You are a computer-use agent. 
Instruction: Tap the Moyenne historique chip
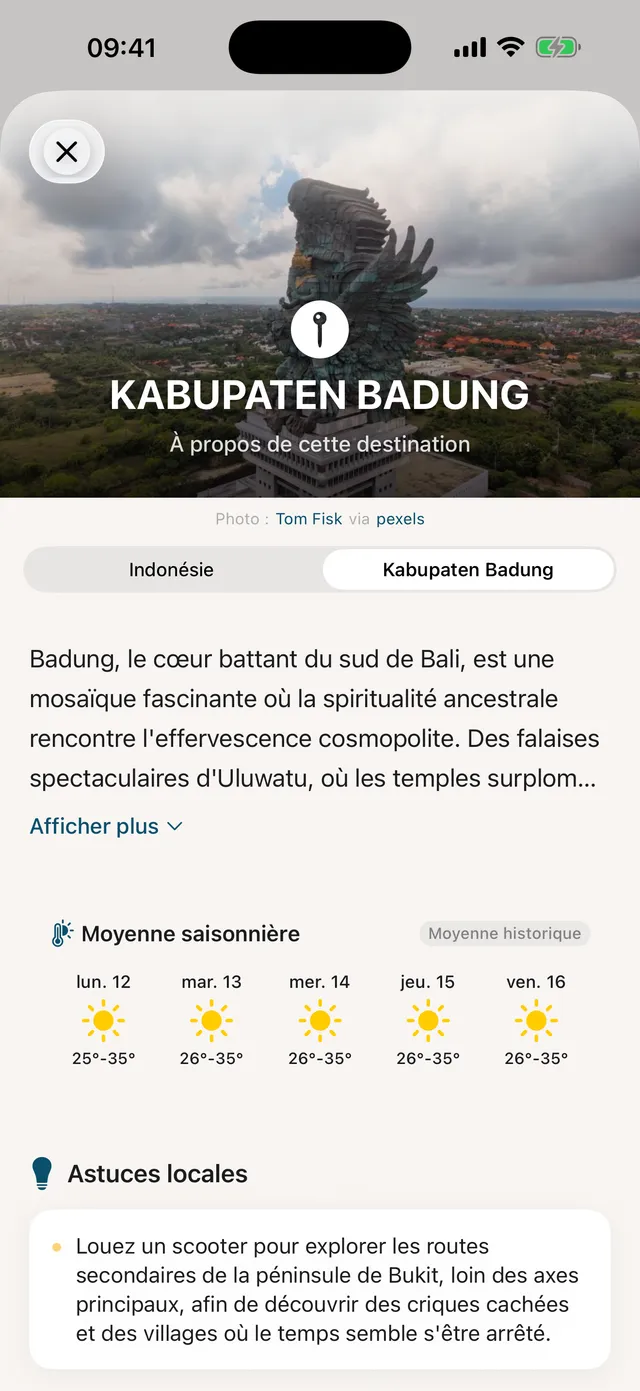[505, 934]
